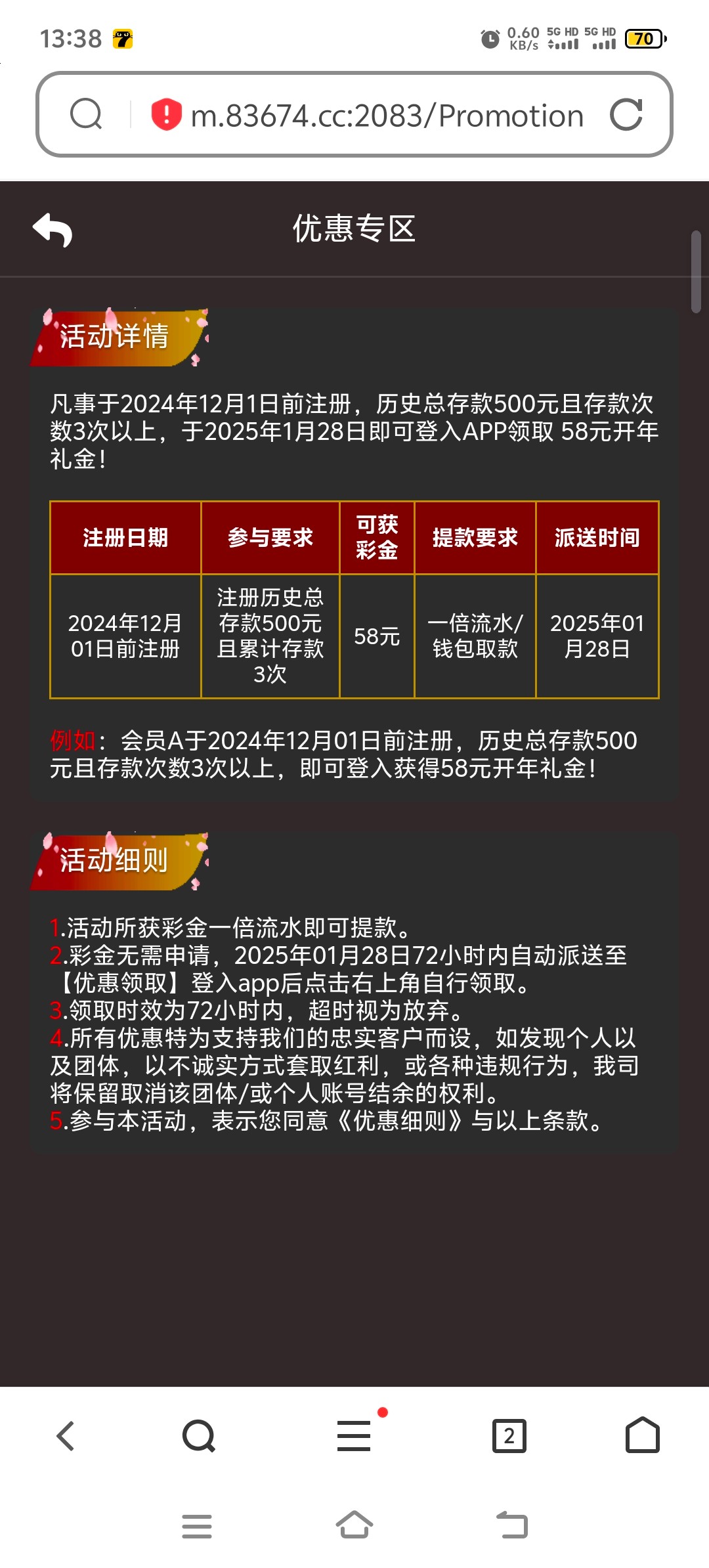Viewport: 709px width, 1568px height.
Task: Tap the red site security shield icon
Action: [x=166, y=114]
